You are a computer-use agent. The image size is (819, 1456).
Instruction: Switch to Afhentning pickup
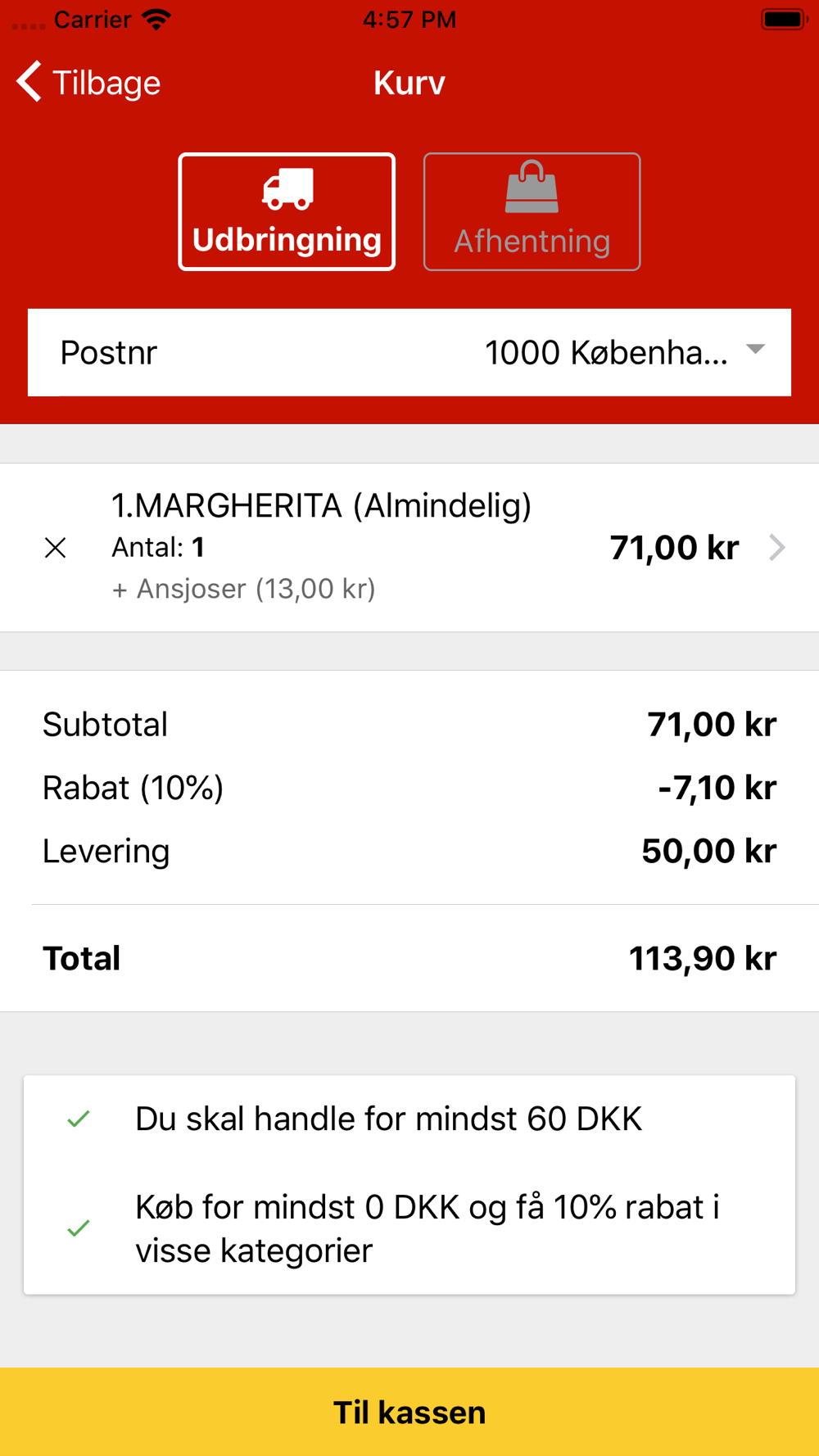click(532, 211)
